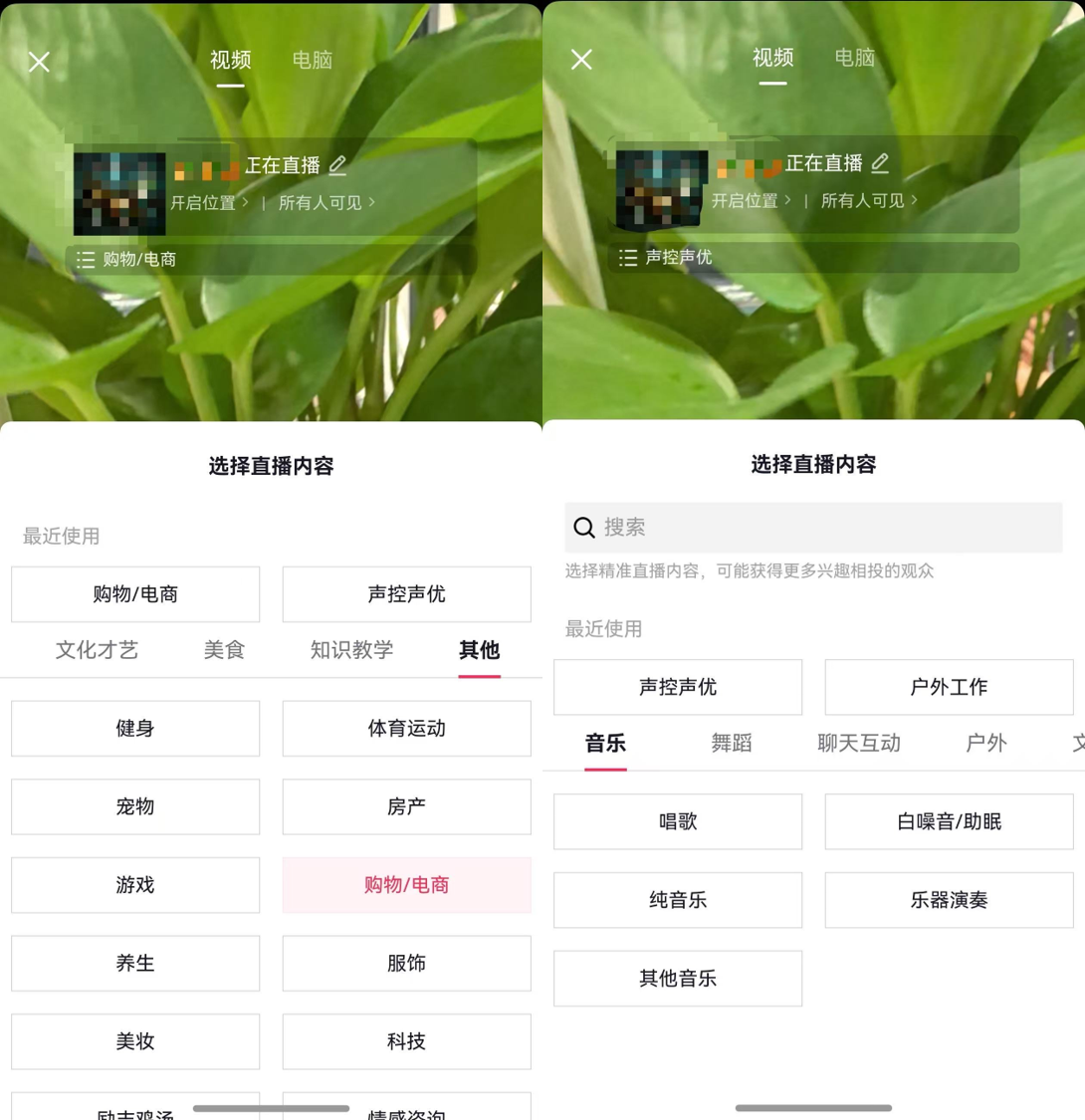This screenshot has height=1120, width=1085.
Task: Choose 健身 as live content
Action: click(x=135, y=729)
